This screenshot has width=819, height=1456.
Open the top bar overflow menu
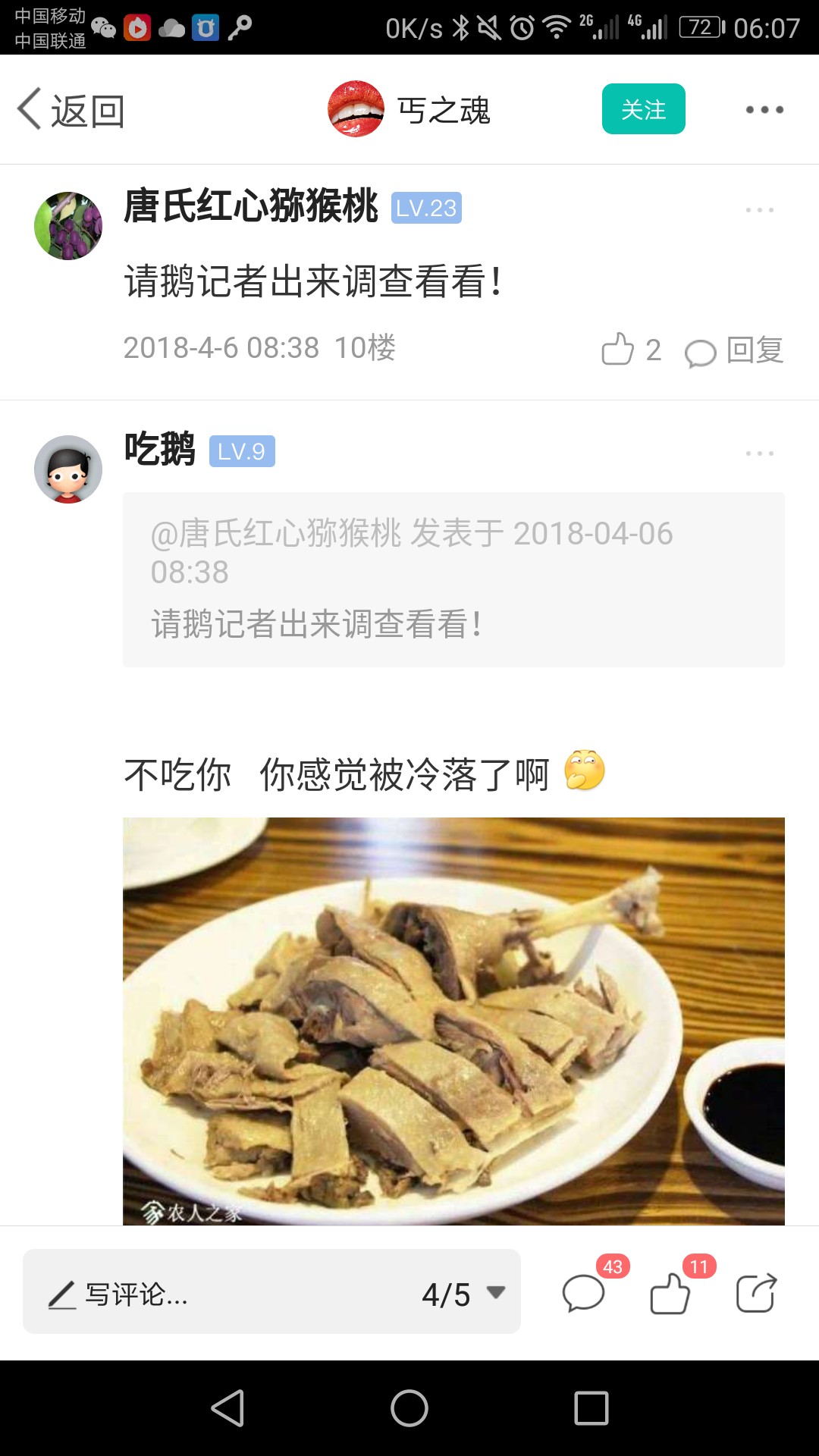[x=764, y=110]
